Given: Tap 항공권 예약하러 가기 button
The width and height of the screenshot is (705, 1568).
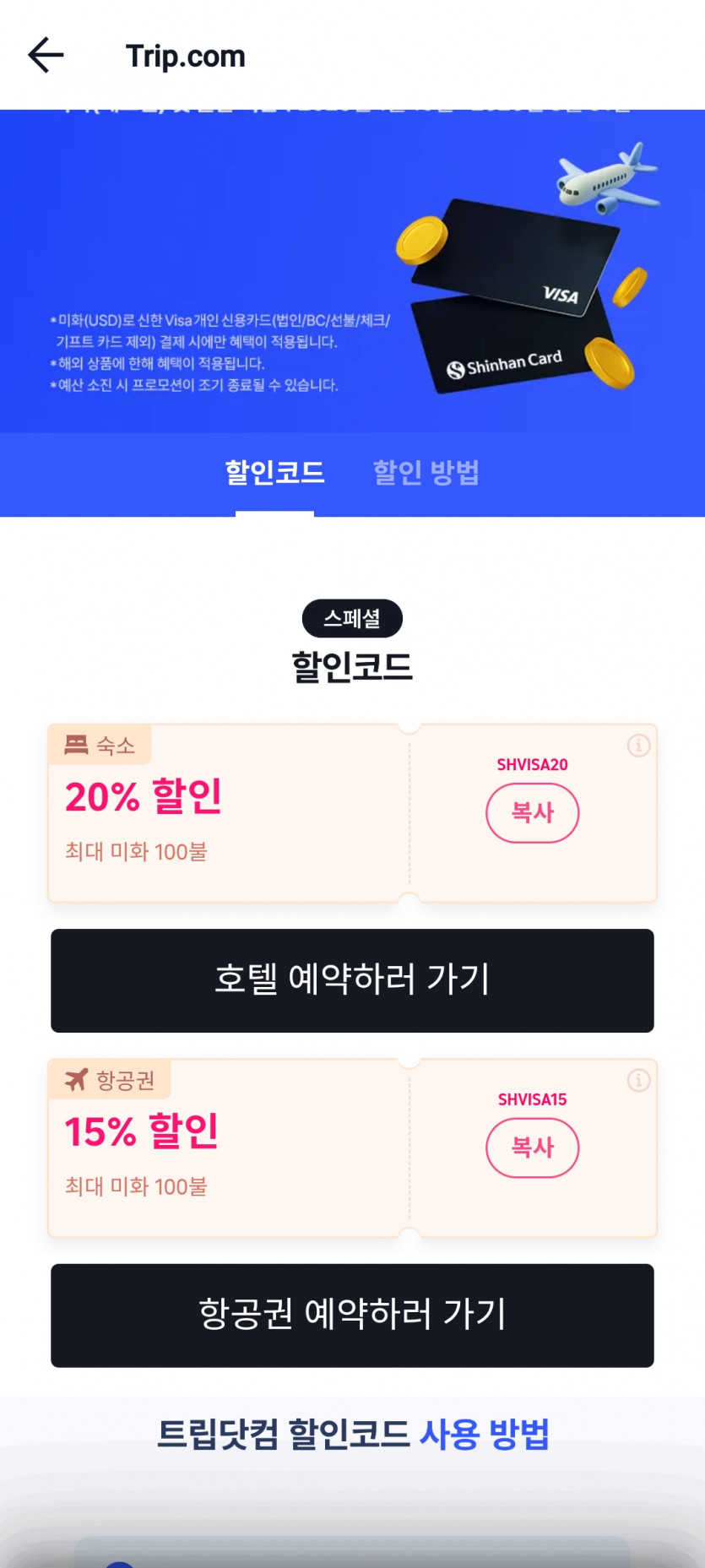Looking at the screenshot, I should click(352, 1315).
